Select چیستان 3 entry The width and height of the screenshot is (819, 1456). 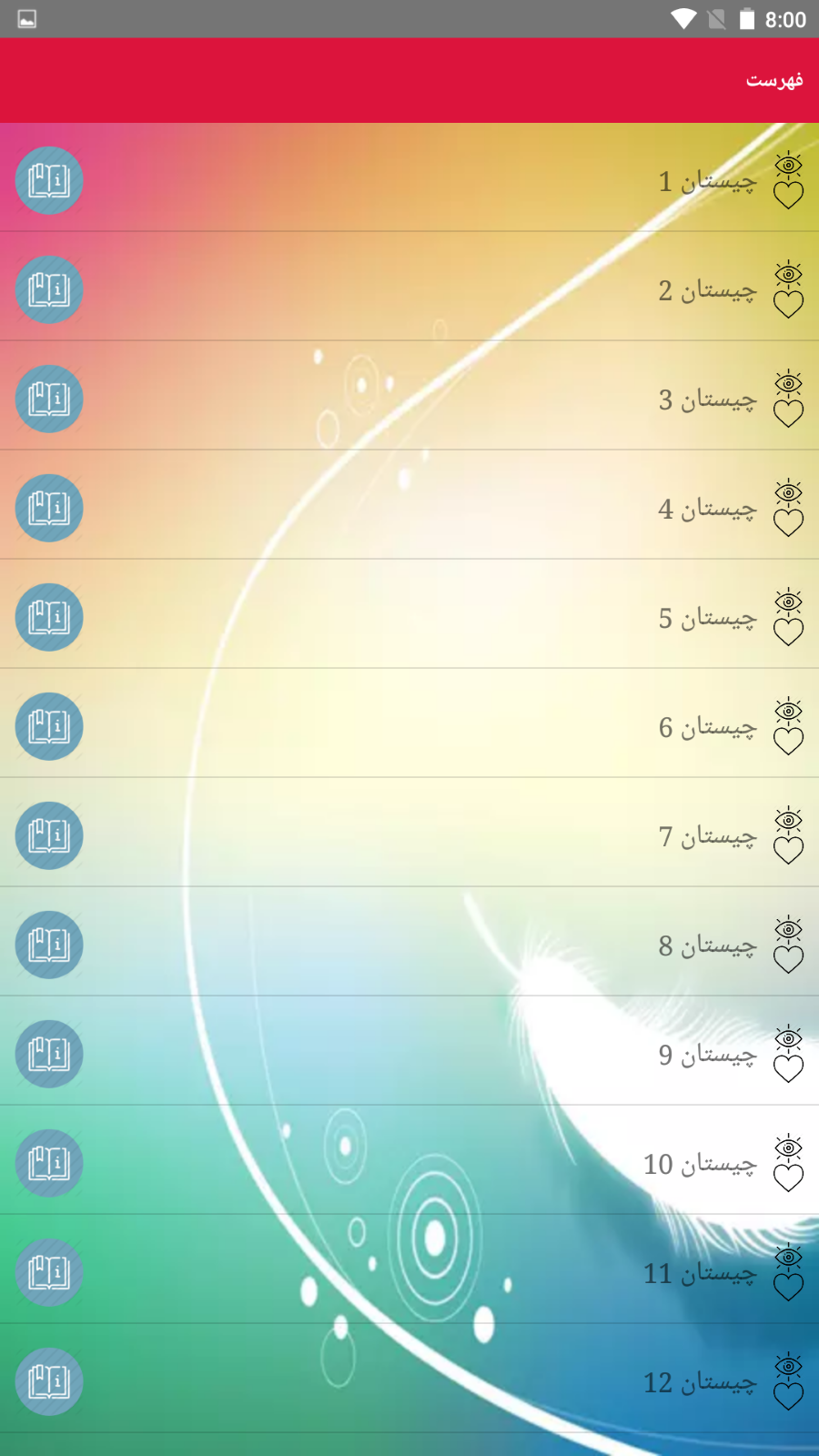coord(707,399)
